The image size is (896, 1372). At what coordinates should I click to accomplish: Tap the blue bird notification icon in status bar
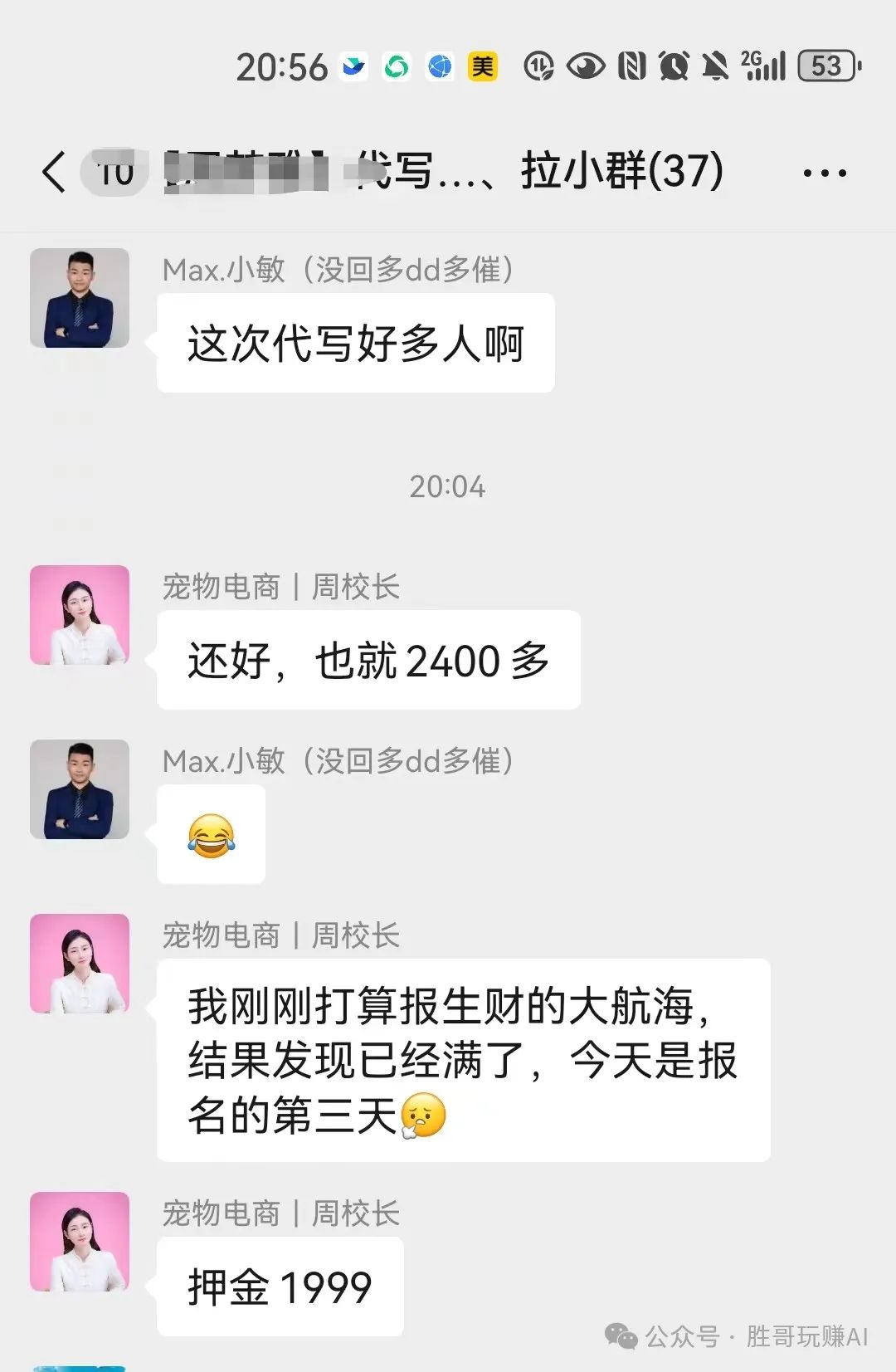click(355, 65)
